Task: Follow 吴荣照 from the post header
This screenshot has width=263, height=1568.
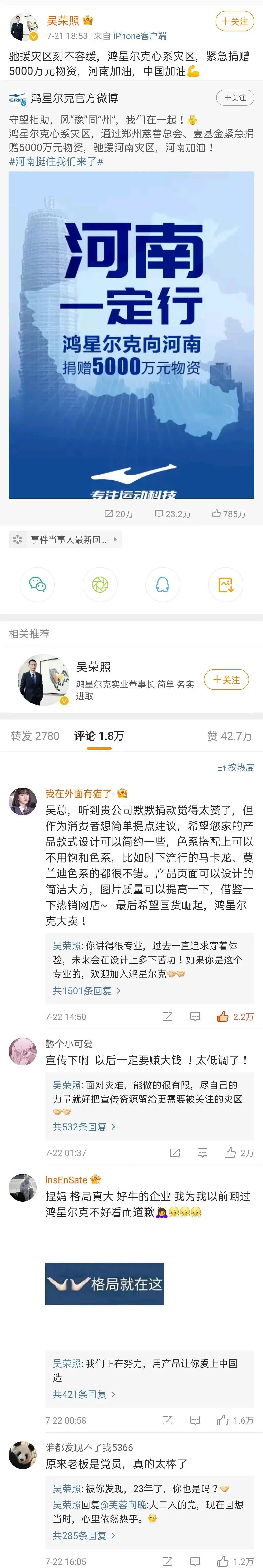Action: click(234, 21)
